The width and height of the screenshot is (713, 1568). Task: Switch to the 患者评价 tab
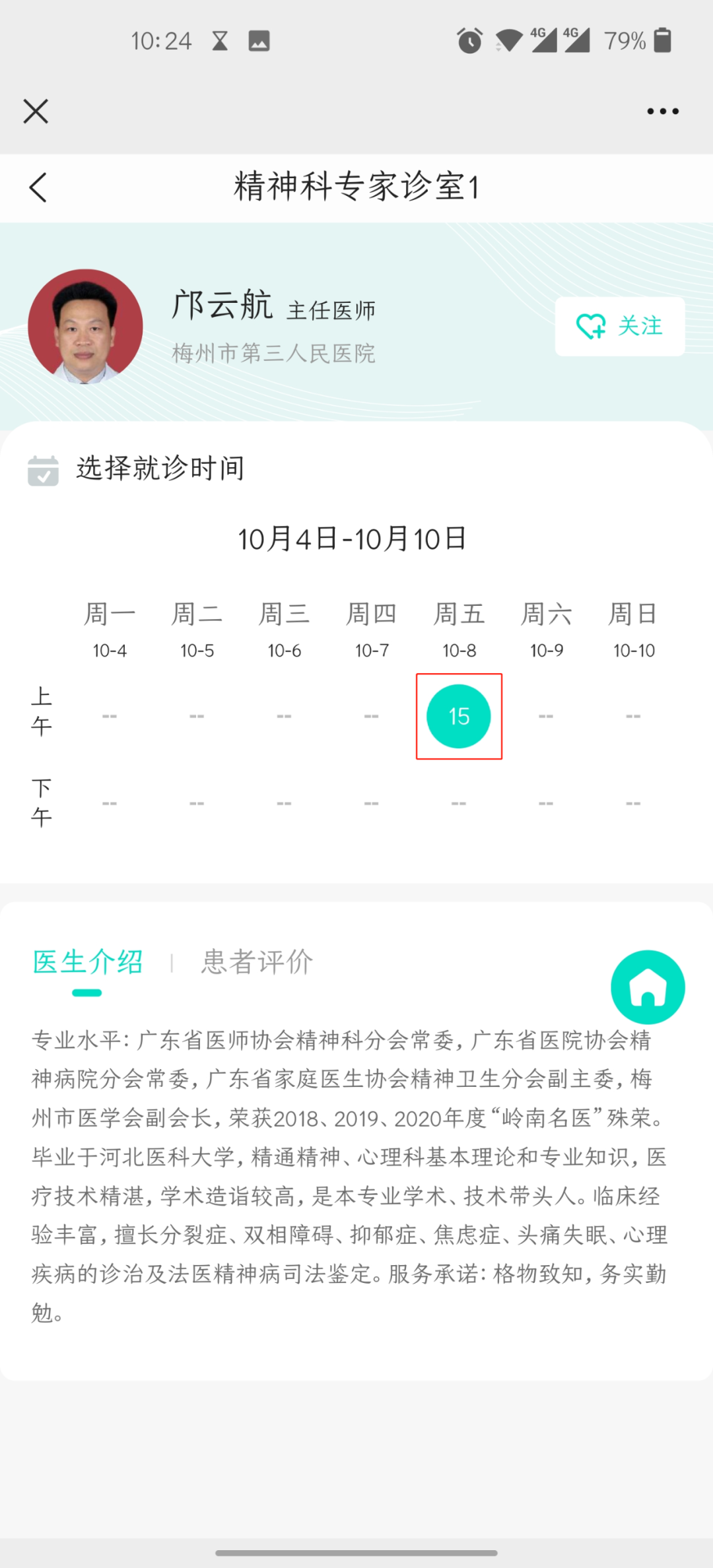[x=257, y=962]
